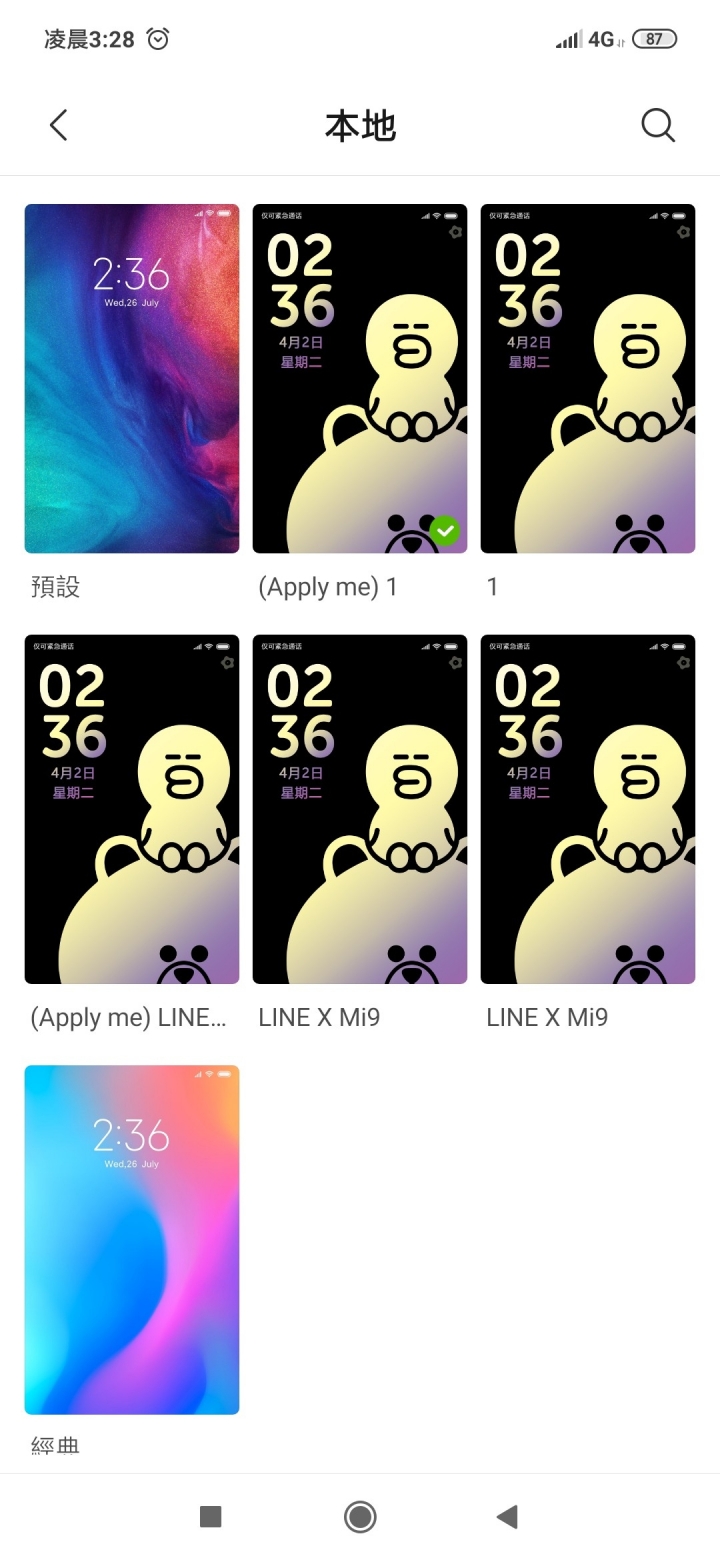Image resolution: width=720 pixels, height=1560 pixels.
Task: Tap the system home button
Action: [x=360, y=1517]
